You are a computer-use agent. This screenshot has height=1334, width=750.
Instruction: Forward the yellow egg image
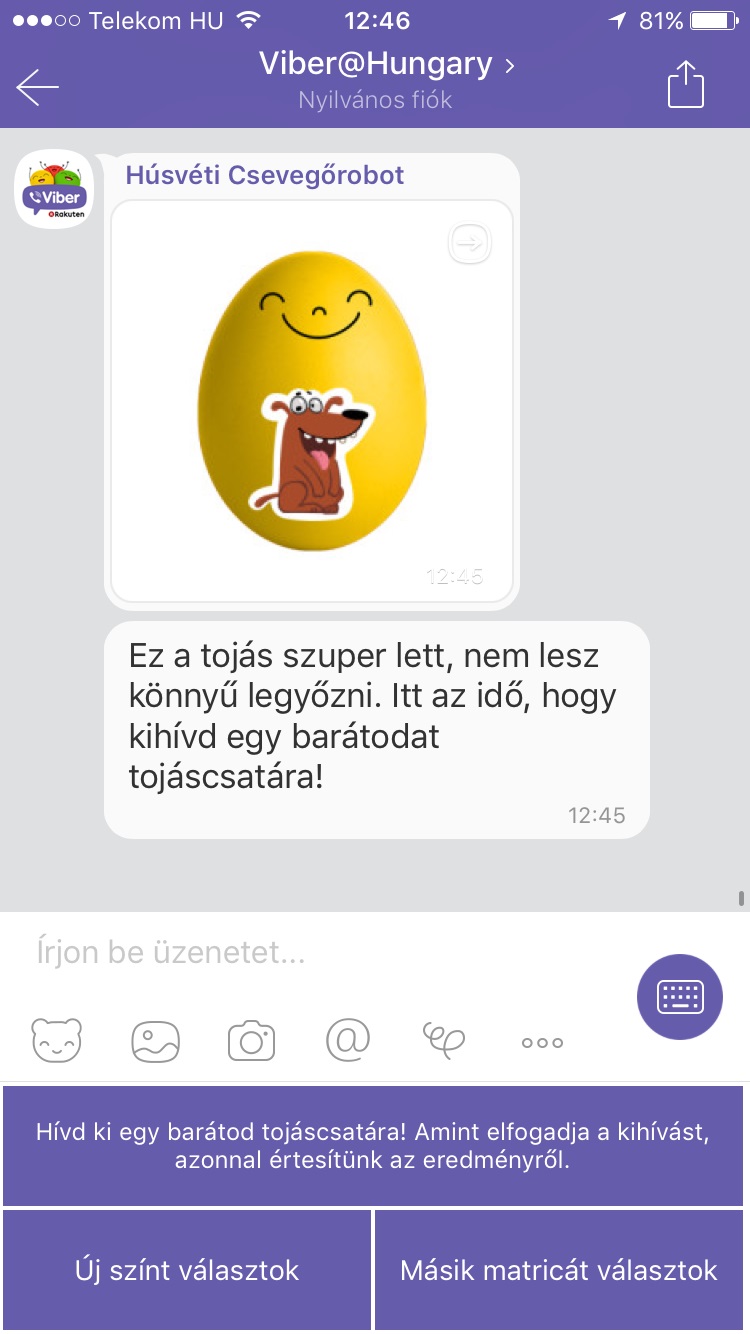pyautogui.click(x=469, y=243)
